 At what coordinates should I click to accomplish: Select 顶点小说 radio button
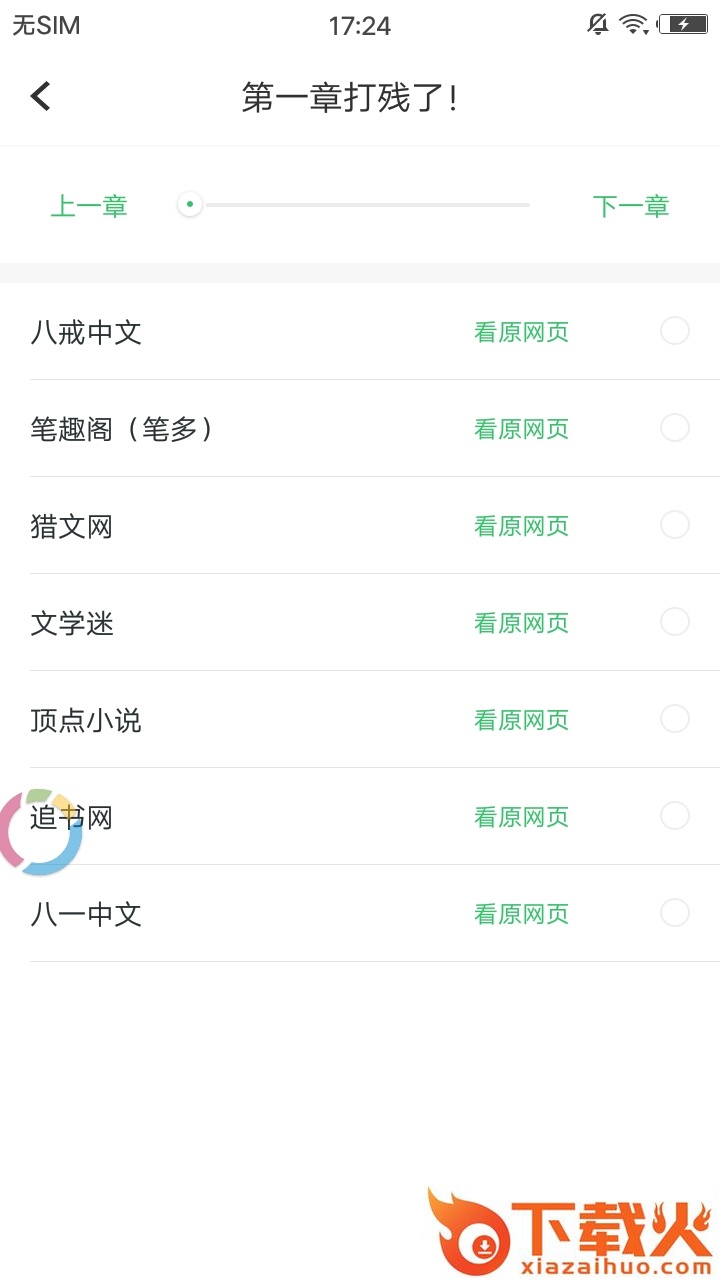click(x=675, y=719)
